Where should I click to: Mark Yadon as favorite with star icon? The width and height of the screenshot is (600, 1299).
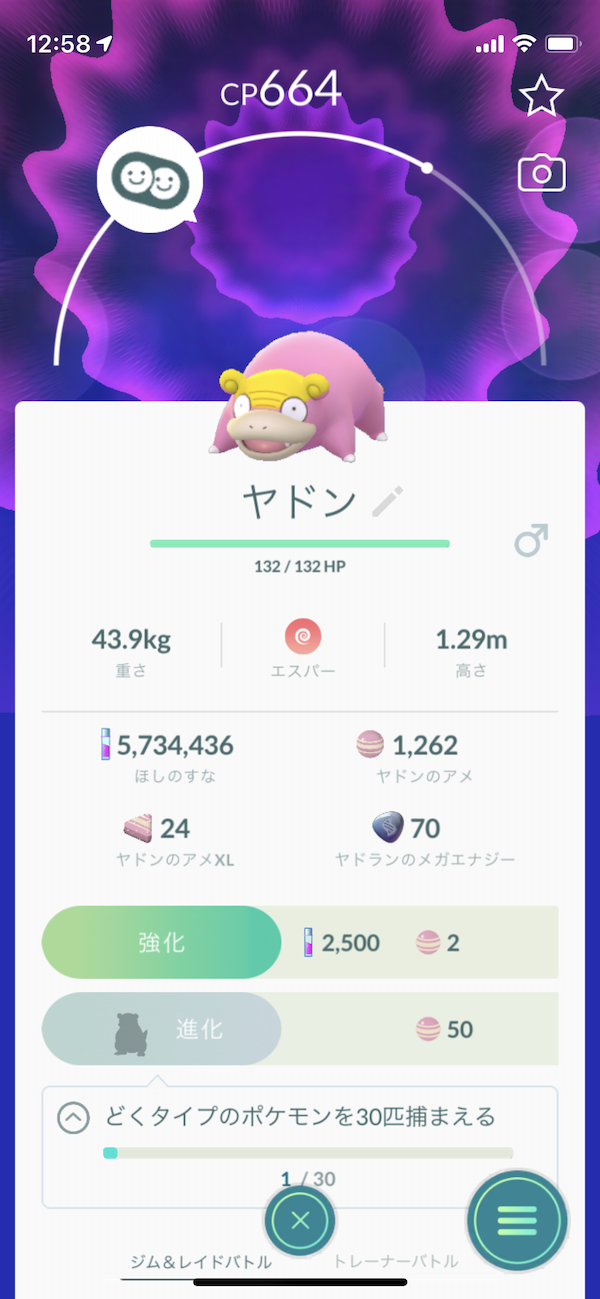(x=542, y=97)
